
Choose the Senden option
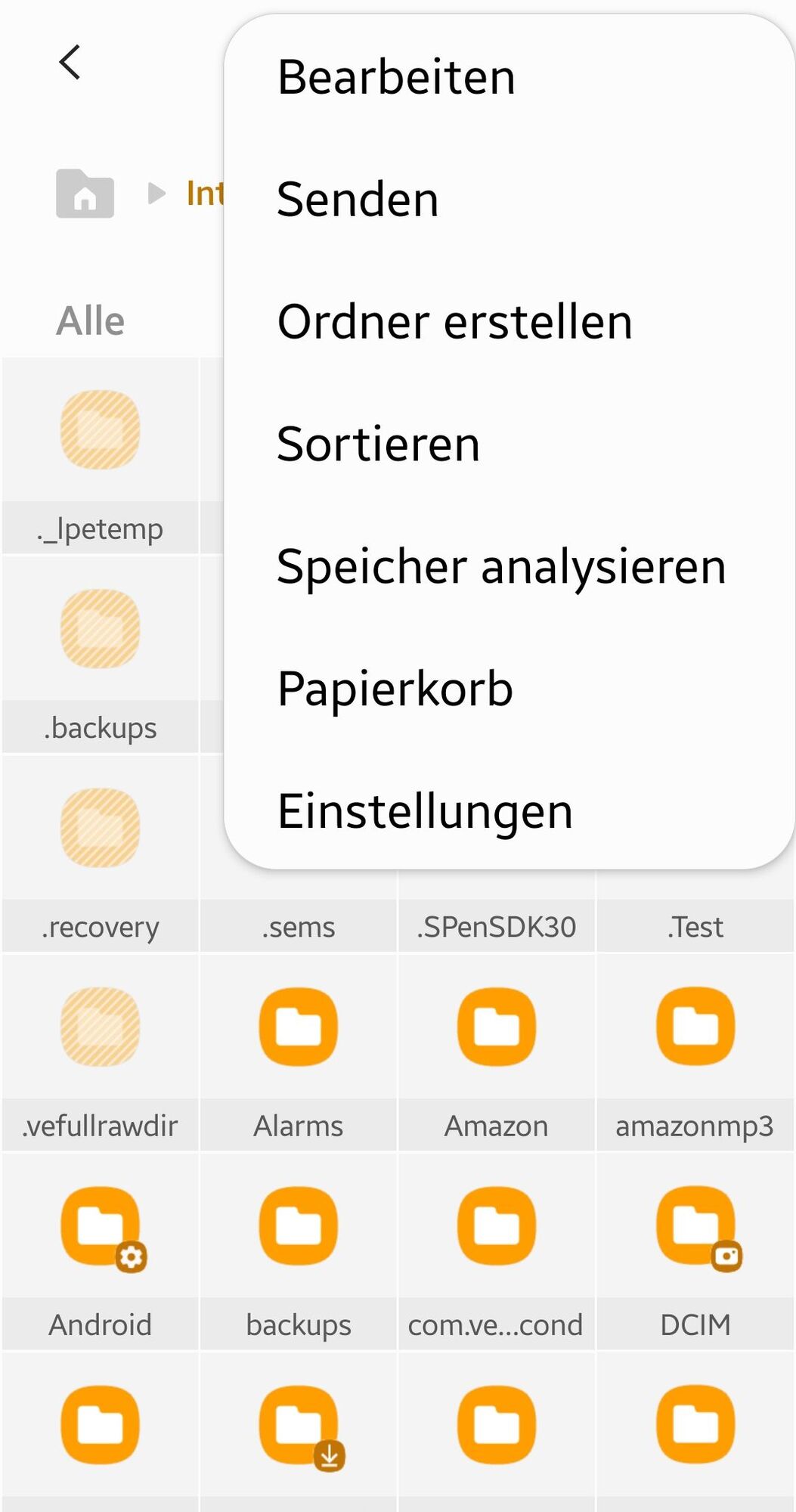click(358, 200)
